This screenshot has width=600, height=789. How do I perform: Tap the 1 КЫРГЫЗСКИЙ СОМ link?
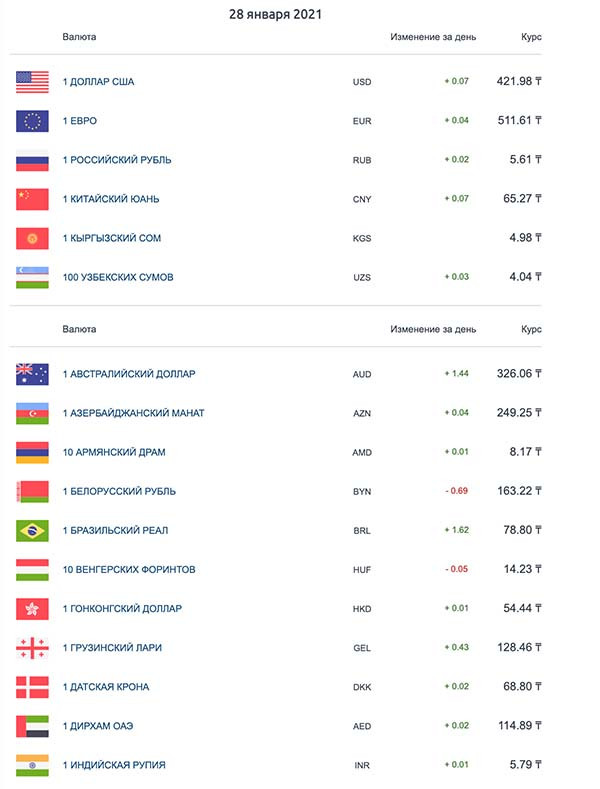tap(112, 238)
